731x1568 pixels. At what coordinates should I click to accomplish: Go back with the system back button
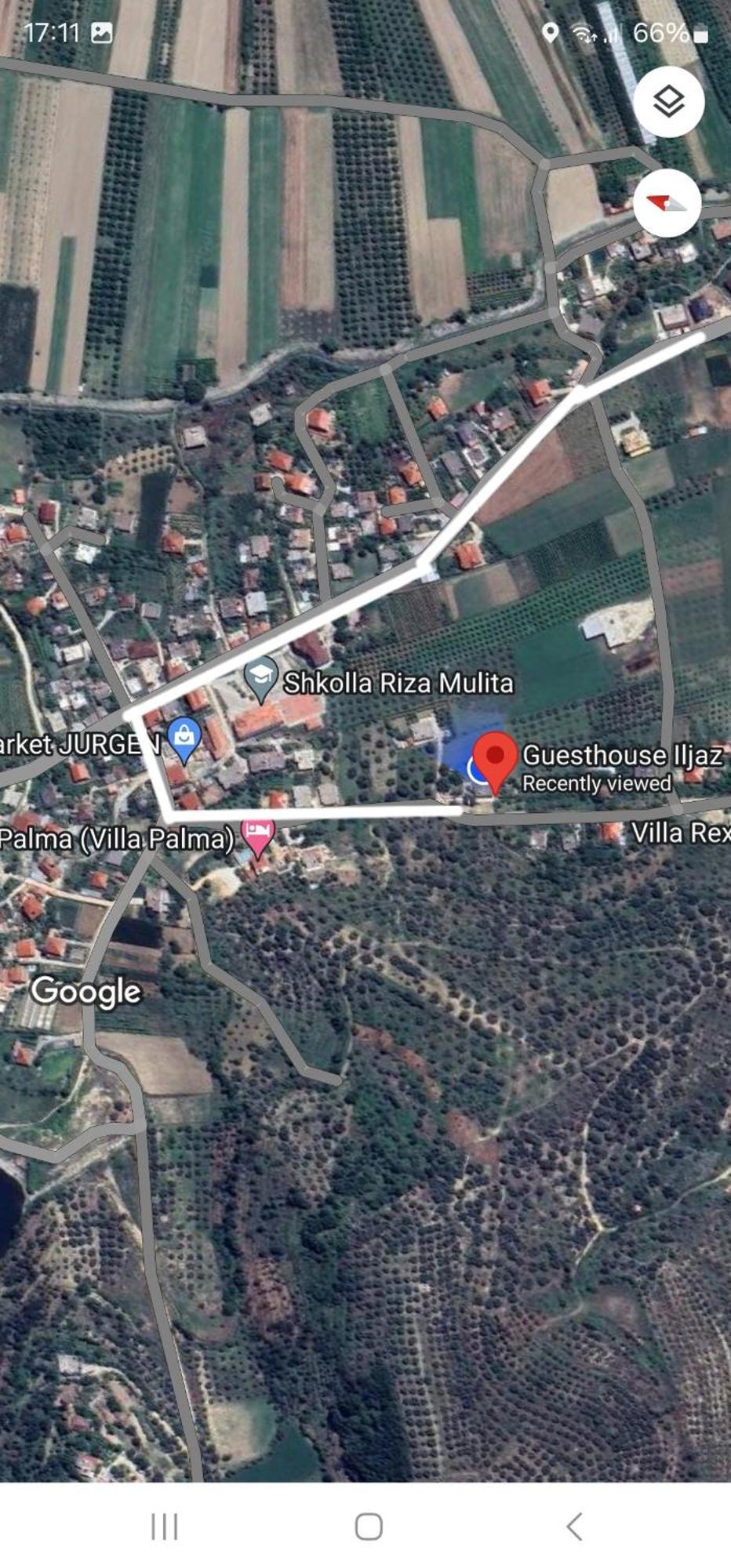point(574,1526)
